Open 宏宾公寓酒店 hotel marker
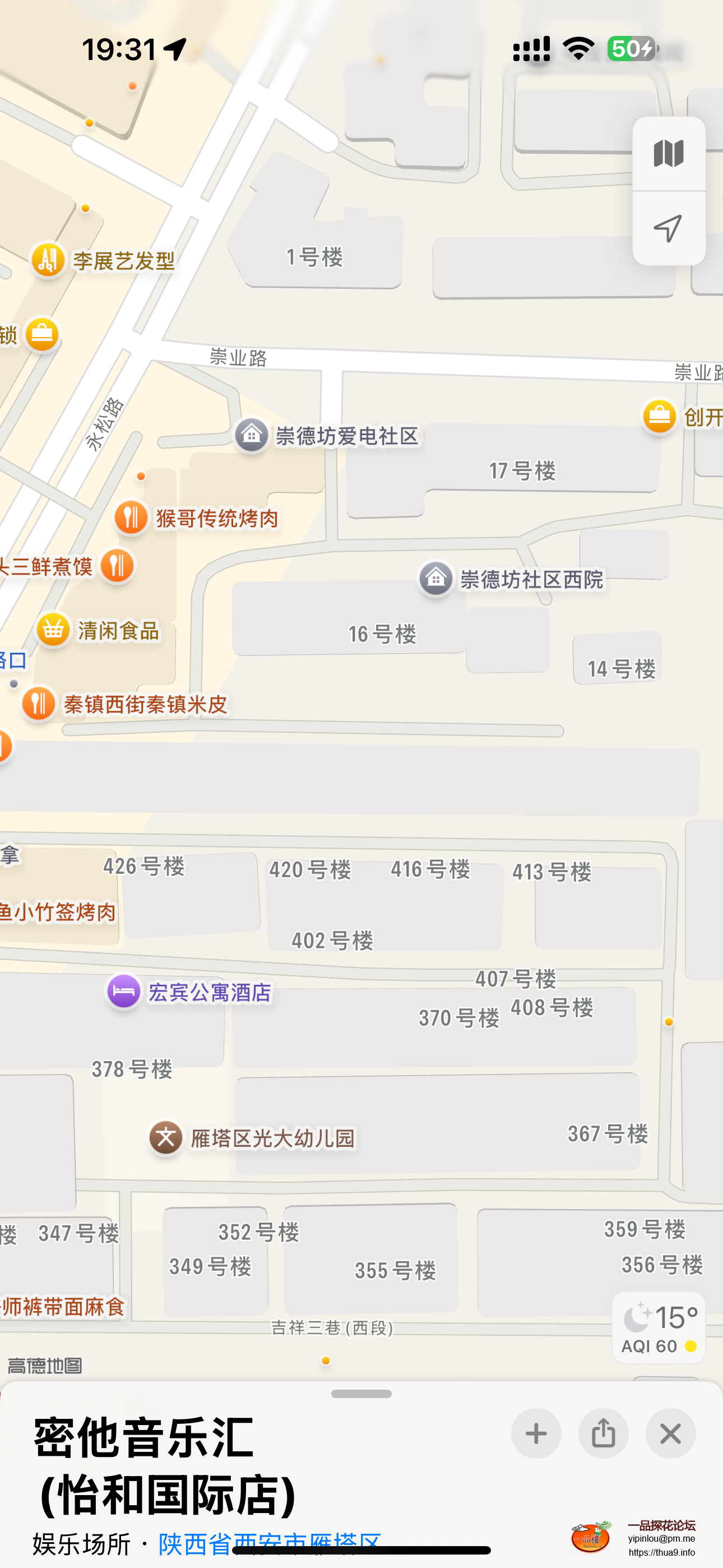This screenshot has height=1568, width=723. click(124, 991)
